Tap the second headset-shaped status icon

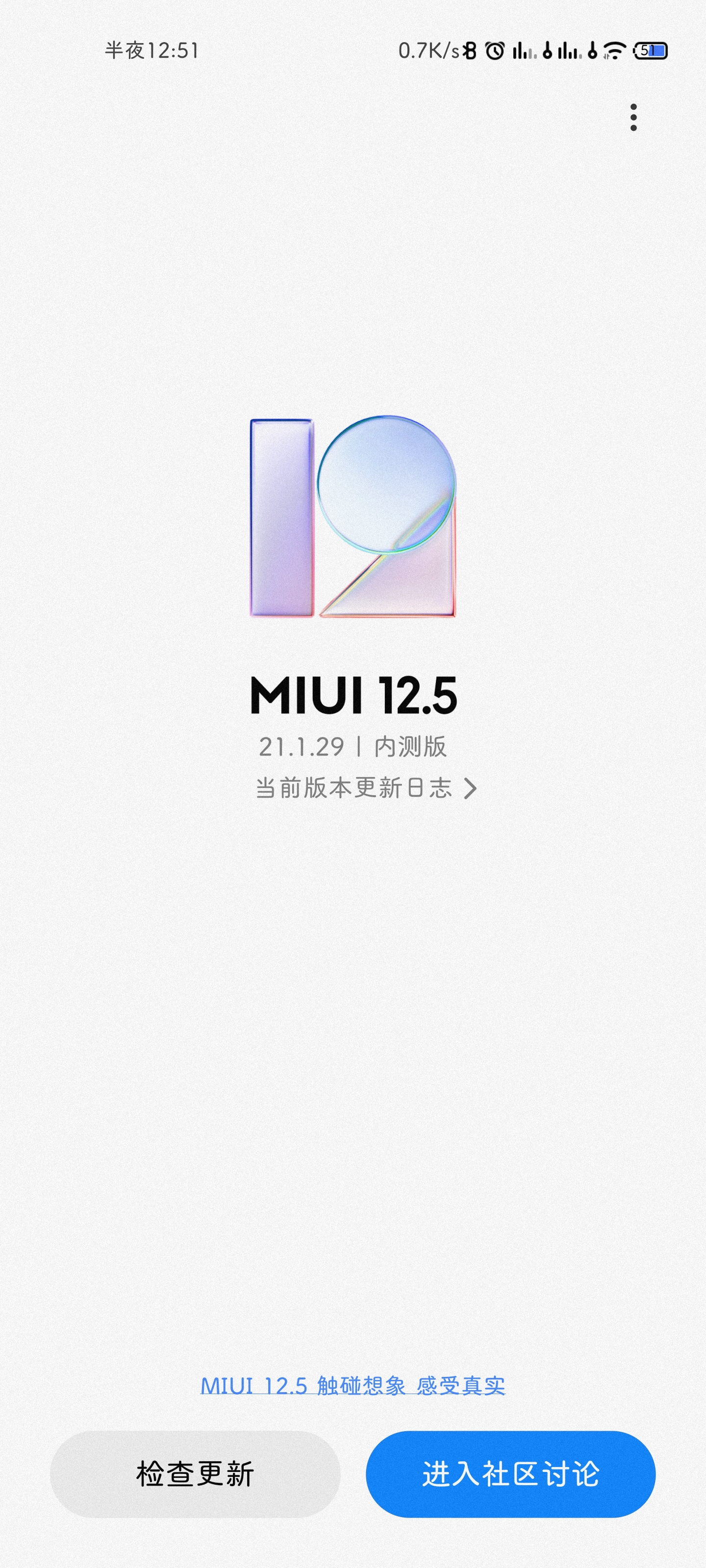coord(593,52)
